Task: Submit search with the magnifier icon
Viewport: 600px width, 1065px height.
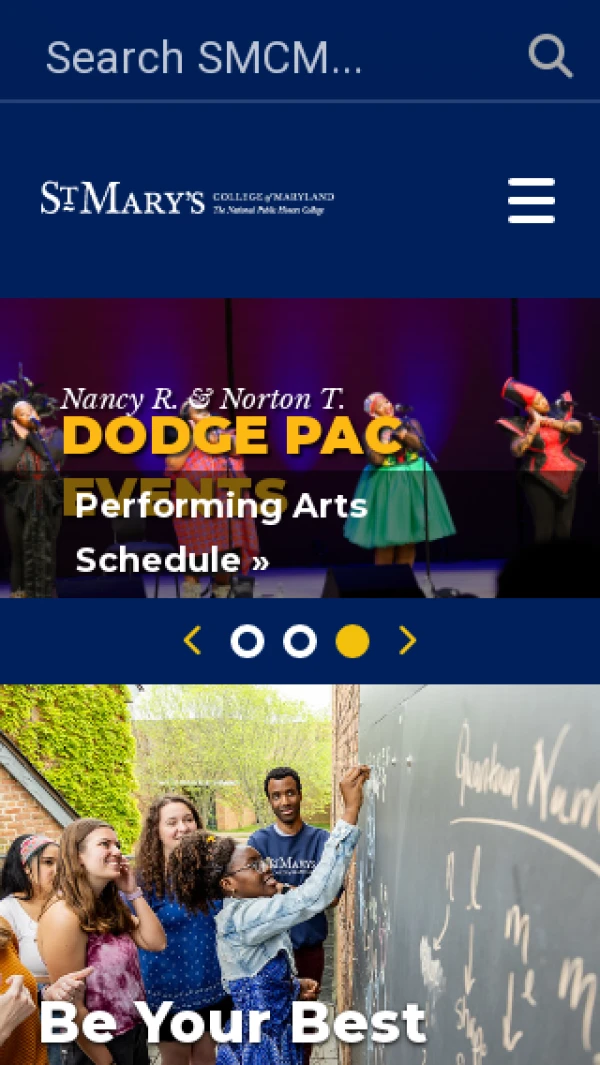Action: point(550,57)
